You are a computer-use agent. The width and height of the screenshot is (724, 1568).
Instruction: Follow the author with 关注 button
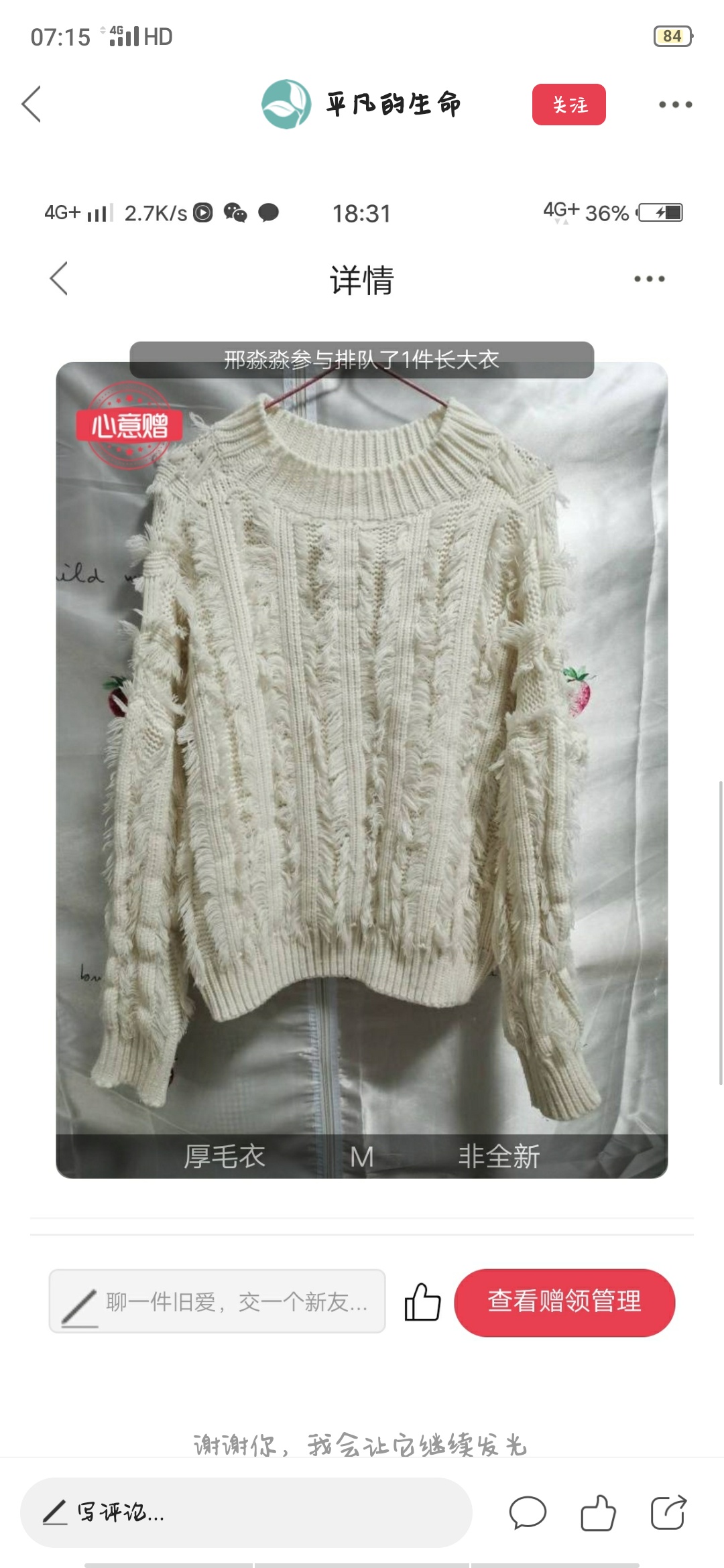(x=568, y=105)
